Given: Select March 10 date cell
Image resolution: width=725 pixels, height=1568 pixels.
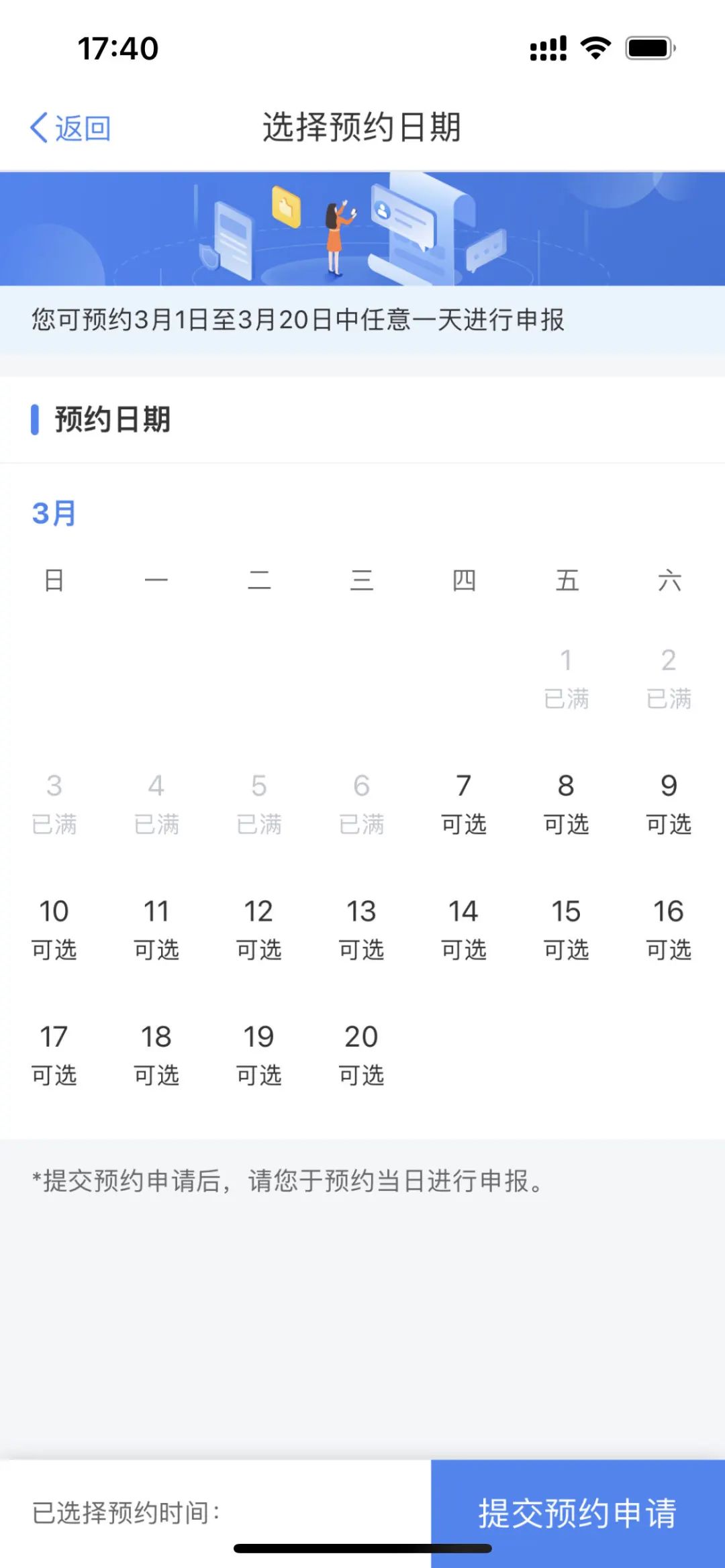Looking at the screenshot, I should tap(54, 929).
